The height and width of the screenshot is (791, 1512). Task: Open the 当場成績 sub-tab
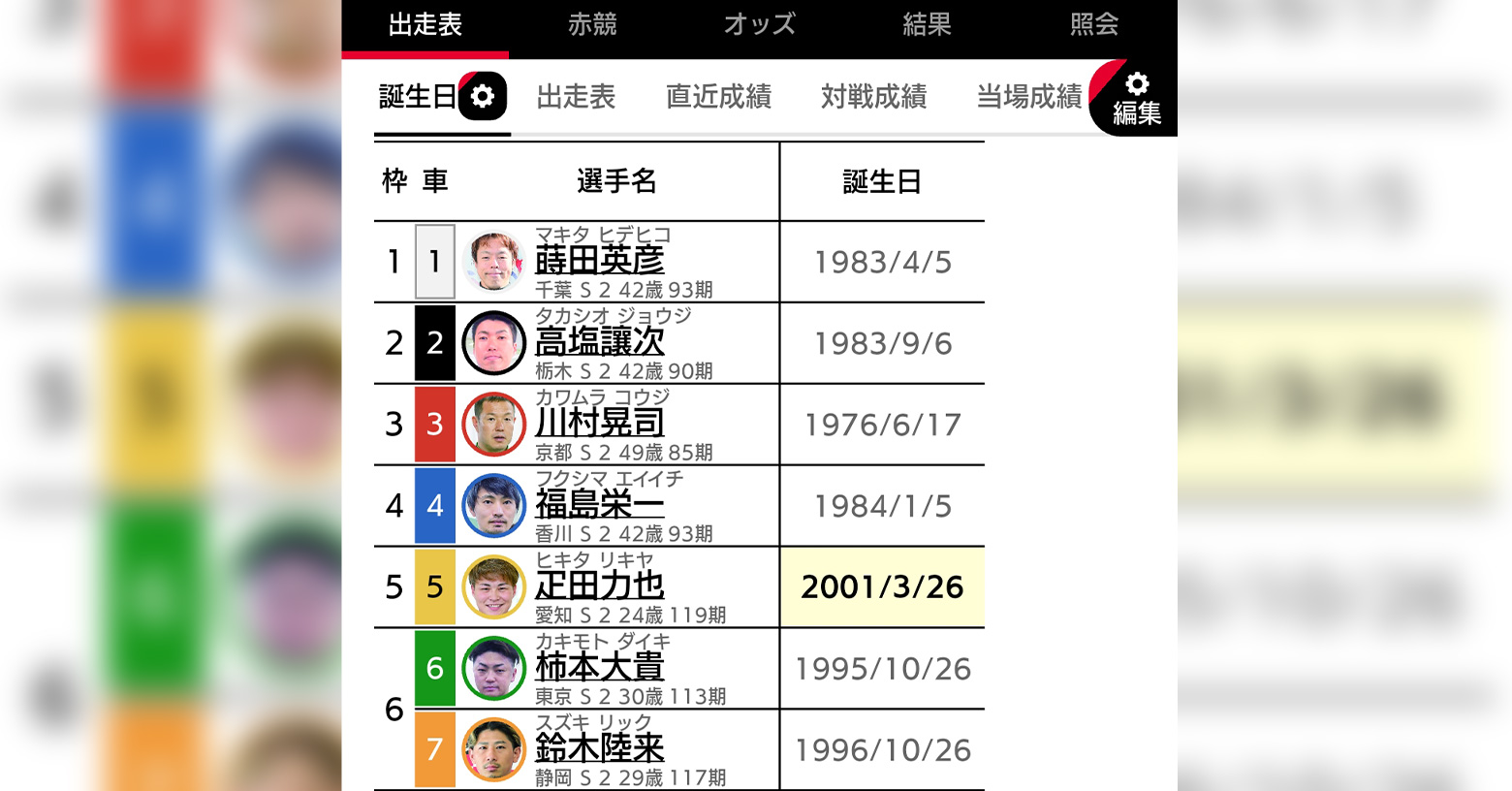pos(1028,97)
